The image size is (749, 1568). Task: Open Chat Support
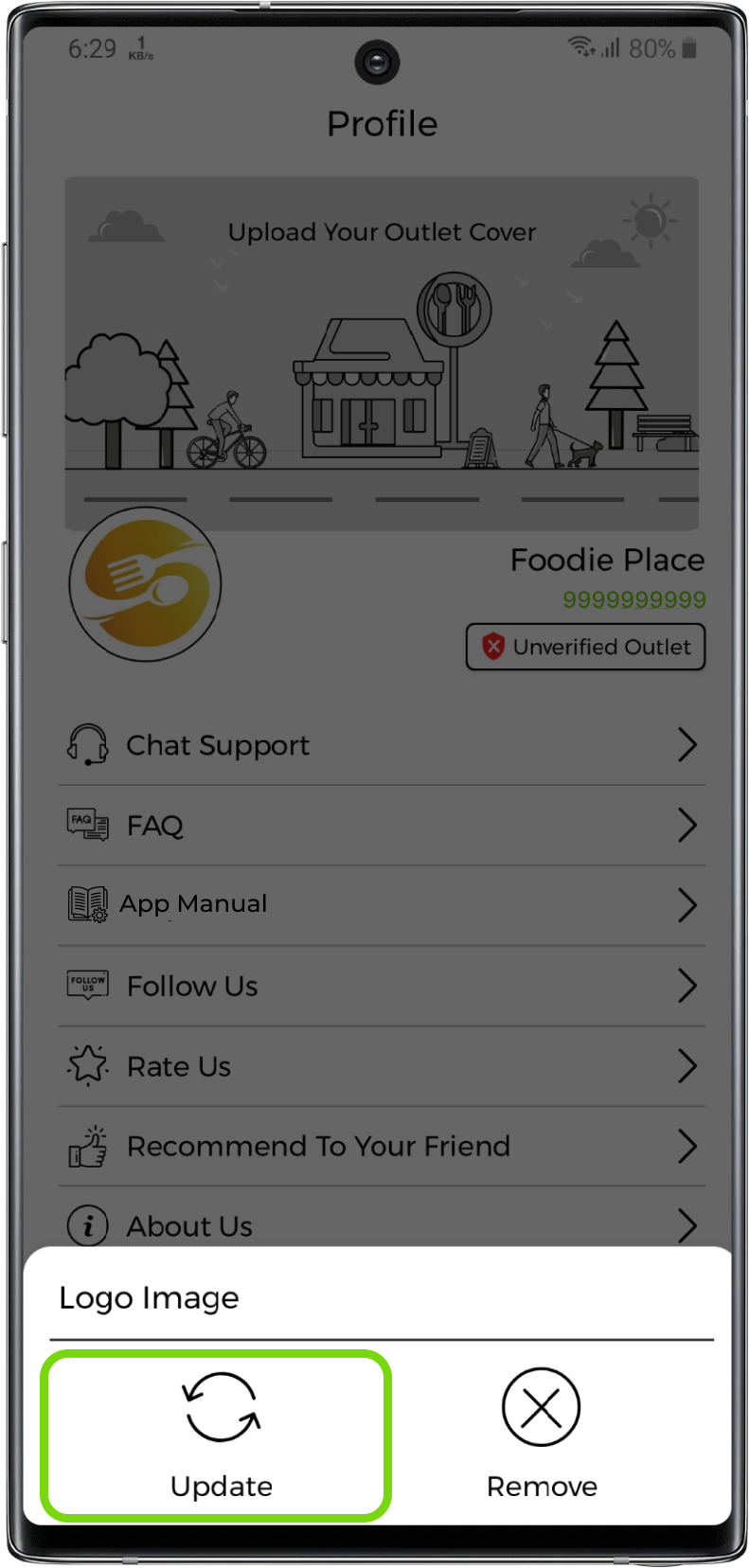381,745
